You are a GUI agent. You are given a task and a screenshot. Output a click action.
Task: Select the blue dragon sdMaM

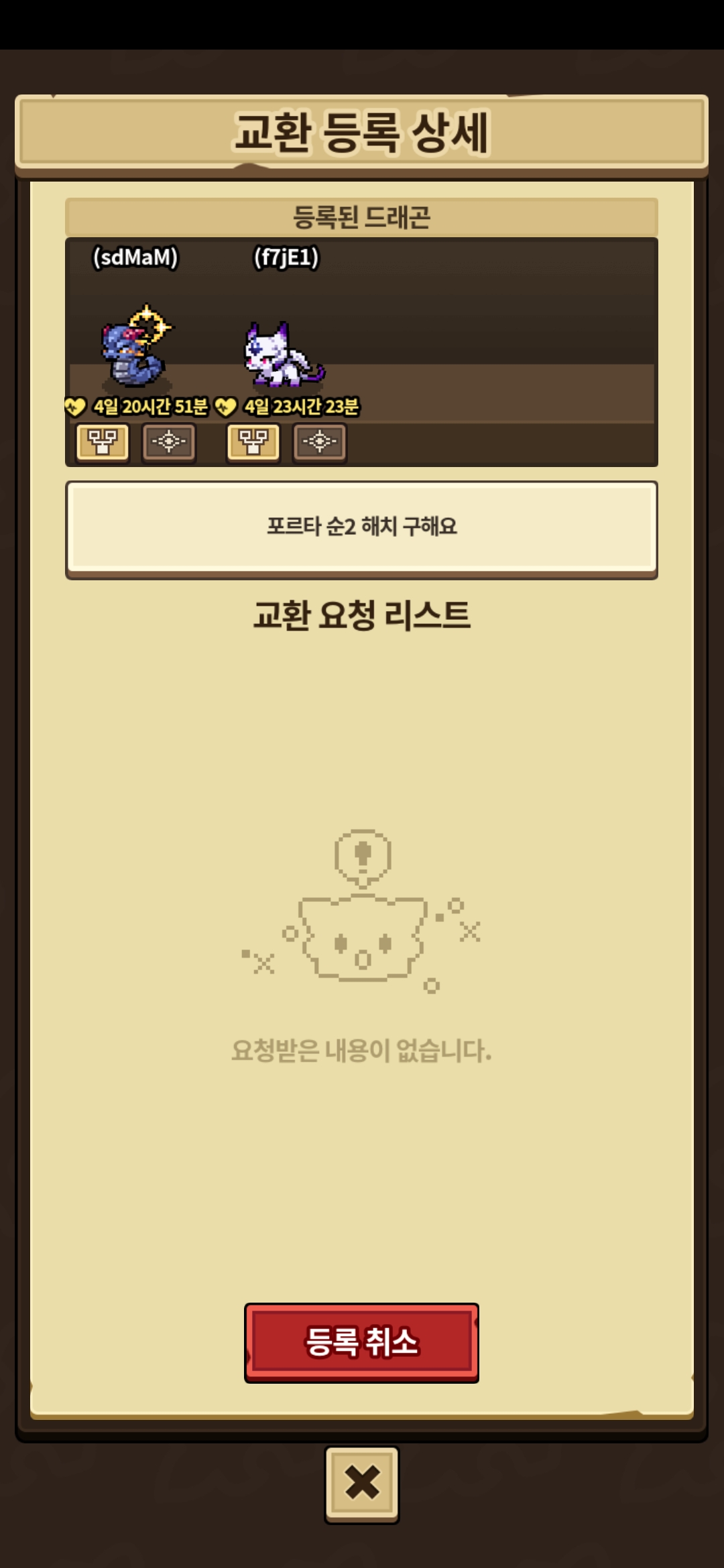click(137, 347)
